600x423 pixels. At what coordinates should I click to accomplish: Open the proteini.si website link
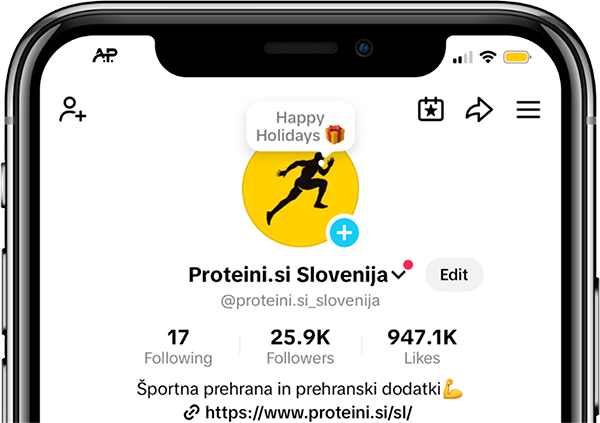pyautogui.click(x=300, y=412)
